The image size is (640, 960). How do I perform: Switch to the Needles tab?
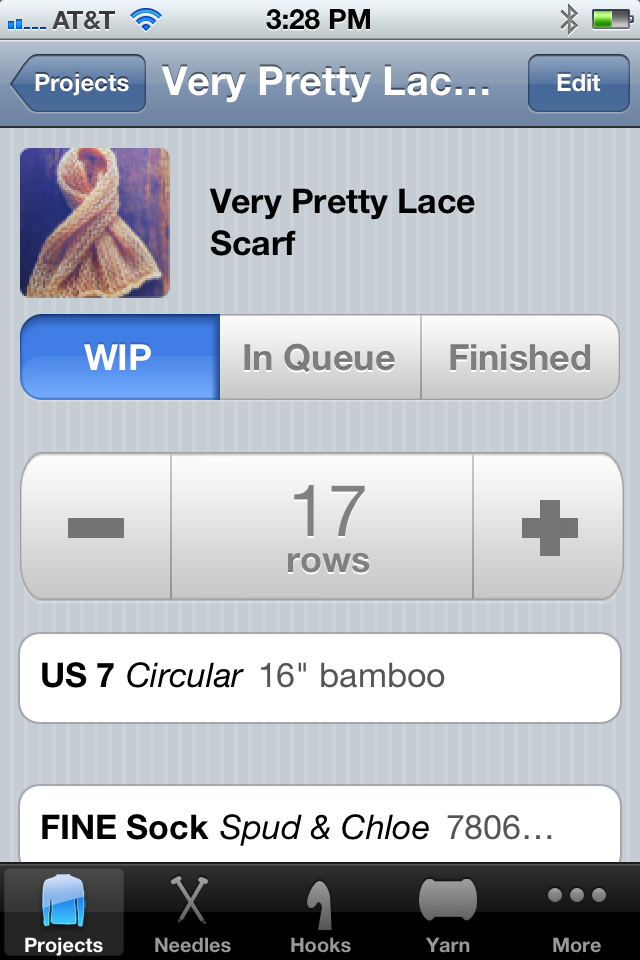click(x=192, y=913)
